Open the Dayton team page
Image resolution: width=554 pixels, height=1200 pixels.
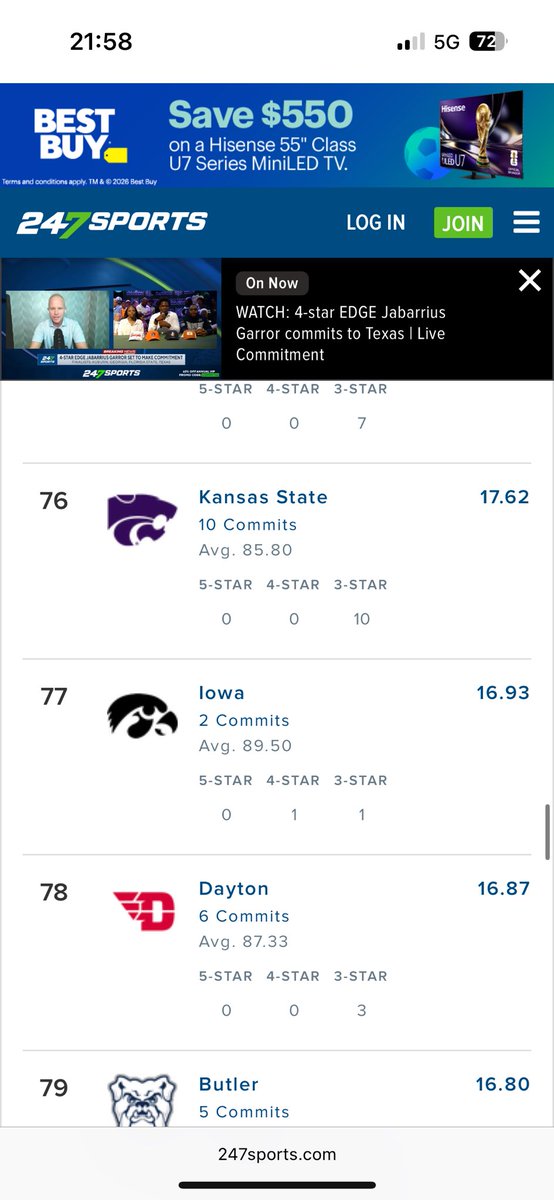coord(234,889)
